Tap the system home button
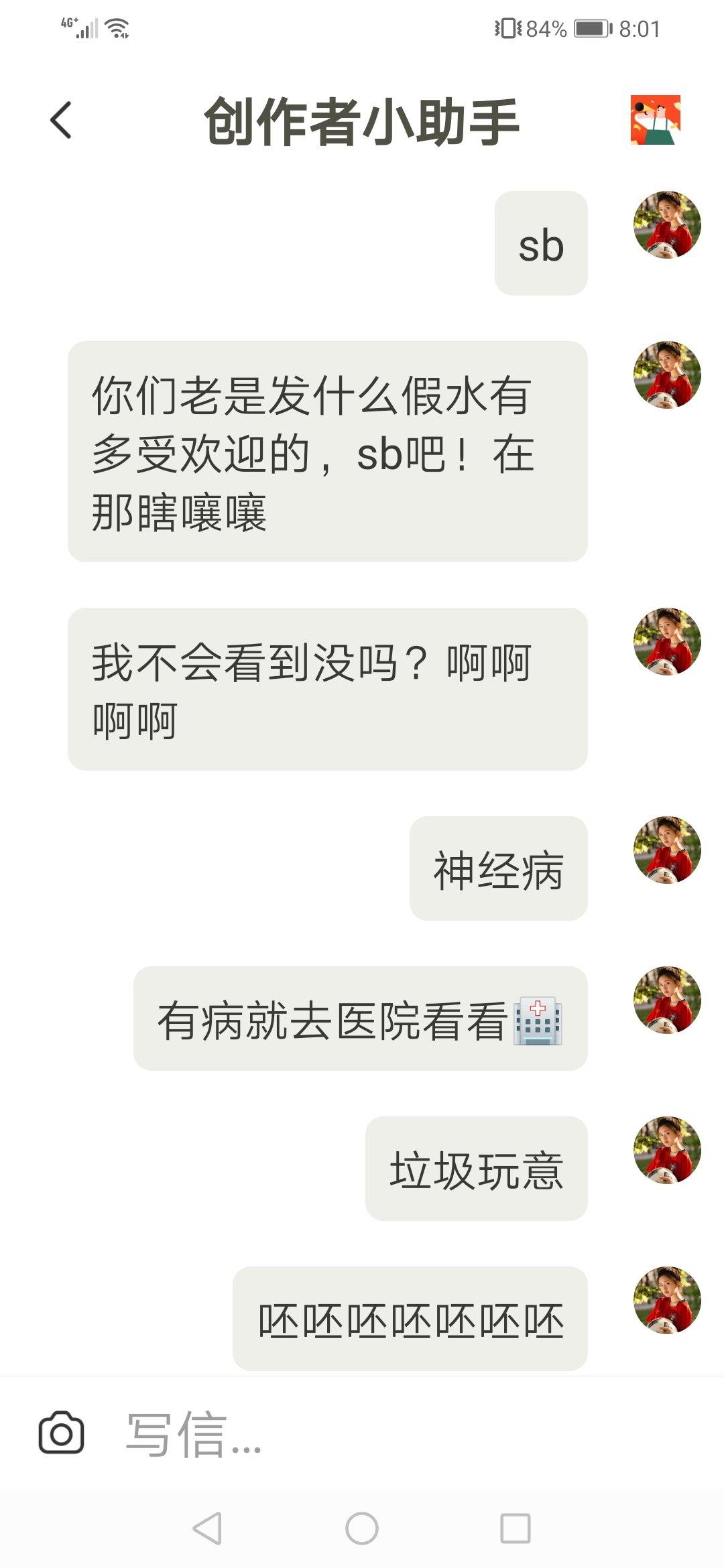This screenshot has height=1568, width=724. [x=362, y=1528]
